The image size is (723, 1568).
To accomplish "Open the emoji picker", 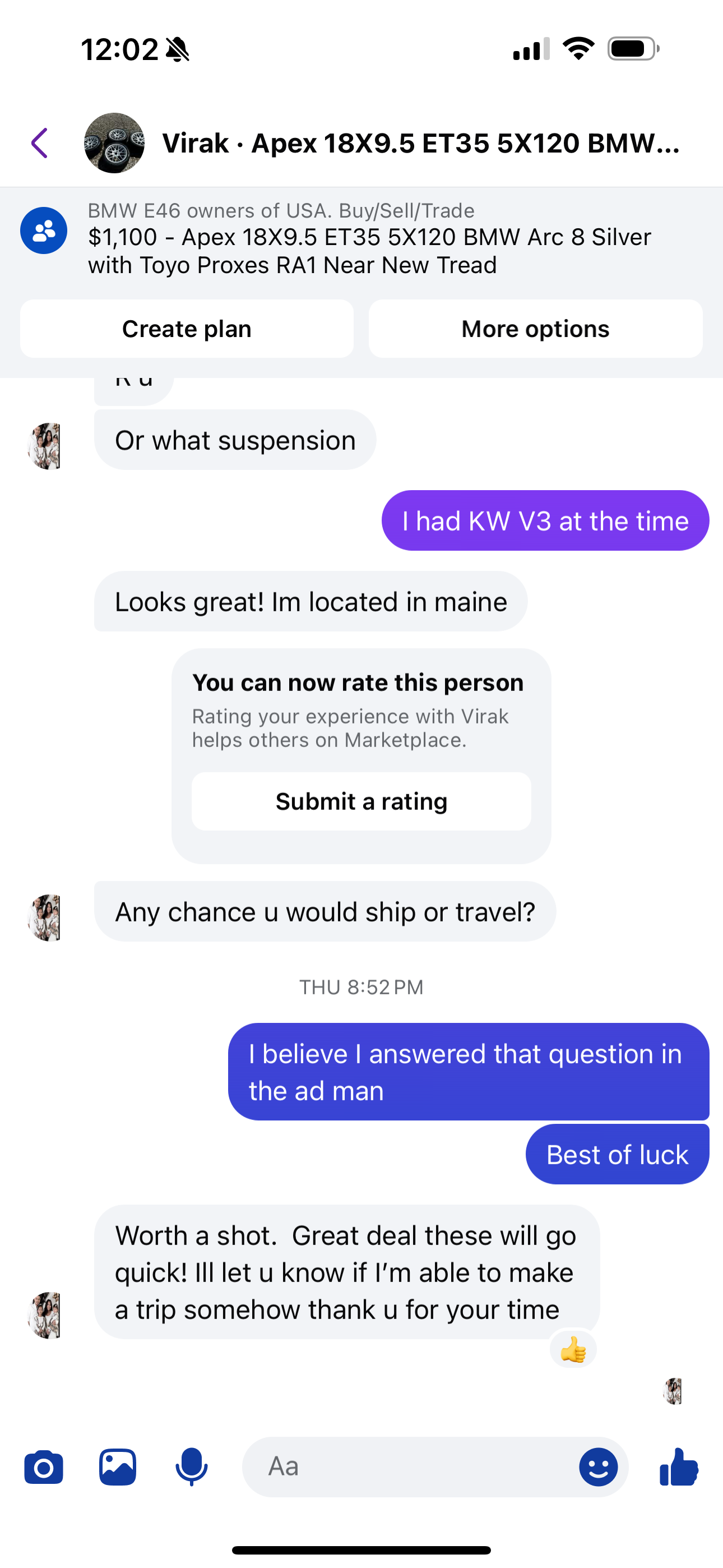I will (599, 1466).
